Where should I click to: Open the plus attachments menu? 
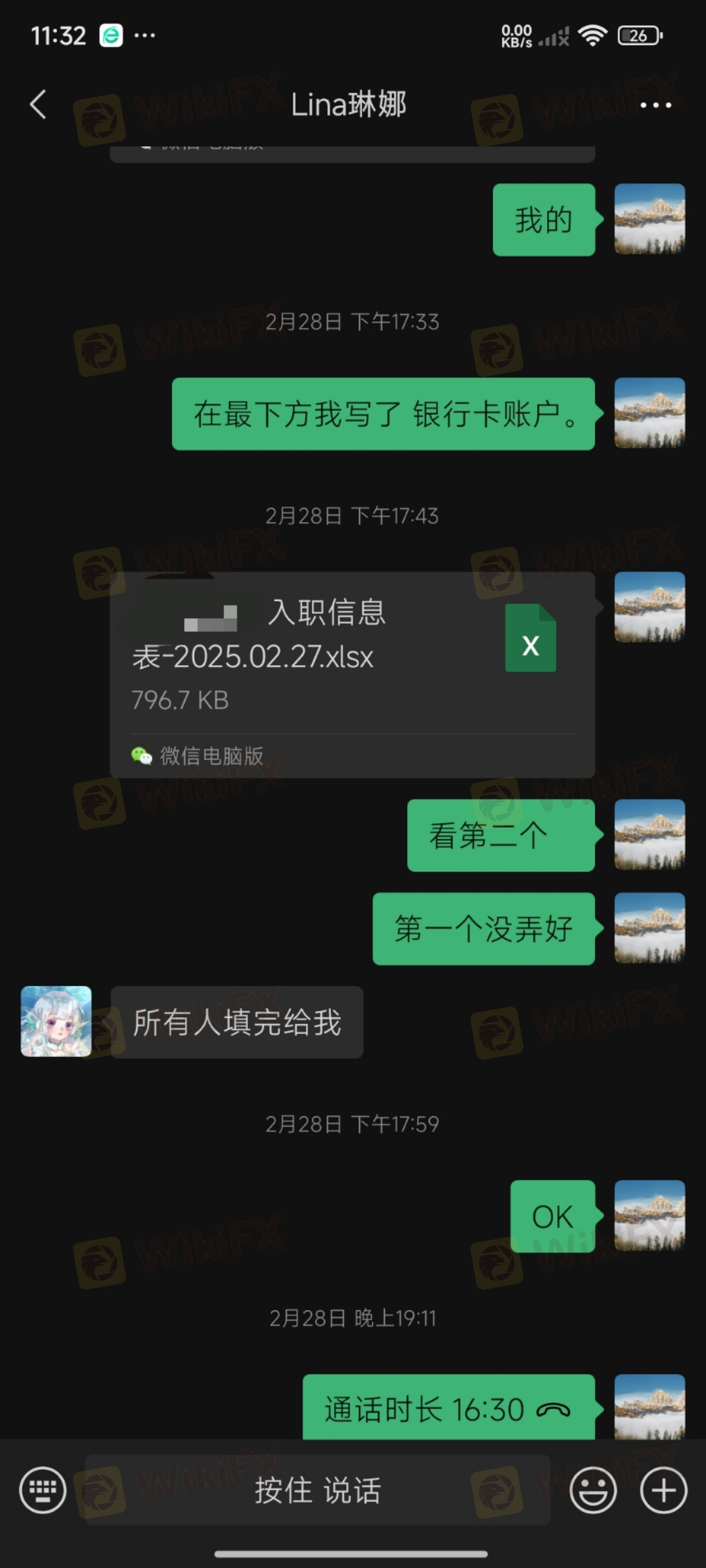click(663, 1490)
